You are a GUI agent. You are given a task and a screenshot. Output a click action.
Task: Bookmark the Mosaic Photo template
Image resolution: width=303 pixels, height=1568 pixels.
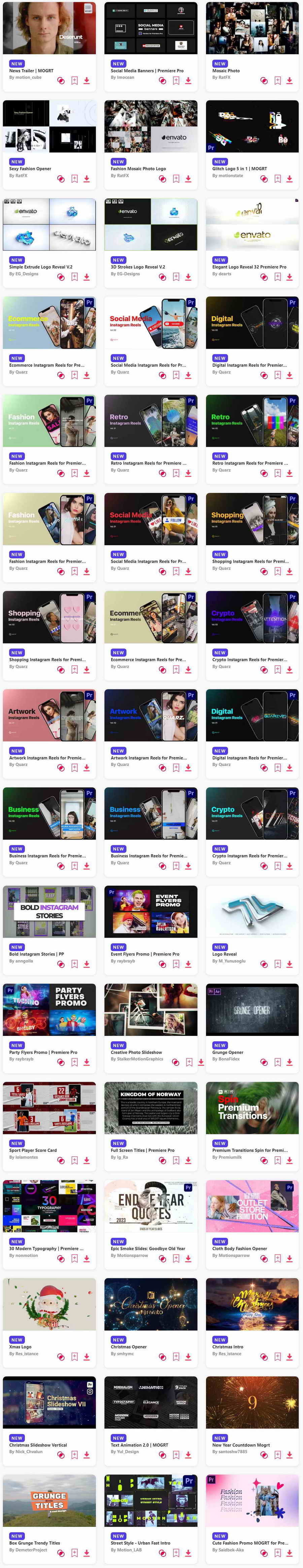click(277, 80)
